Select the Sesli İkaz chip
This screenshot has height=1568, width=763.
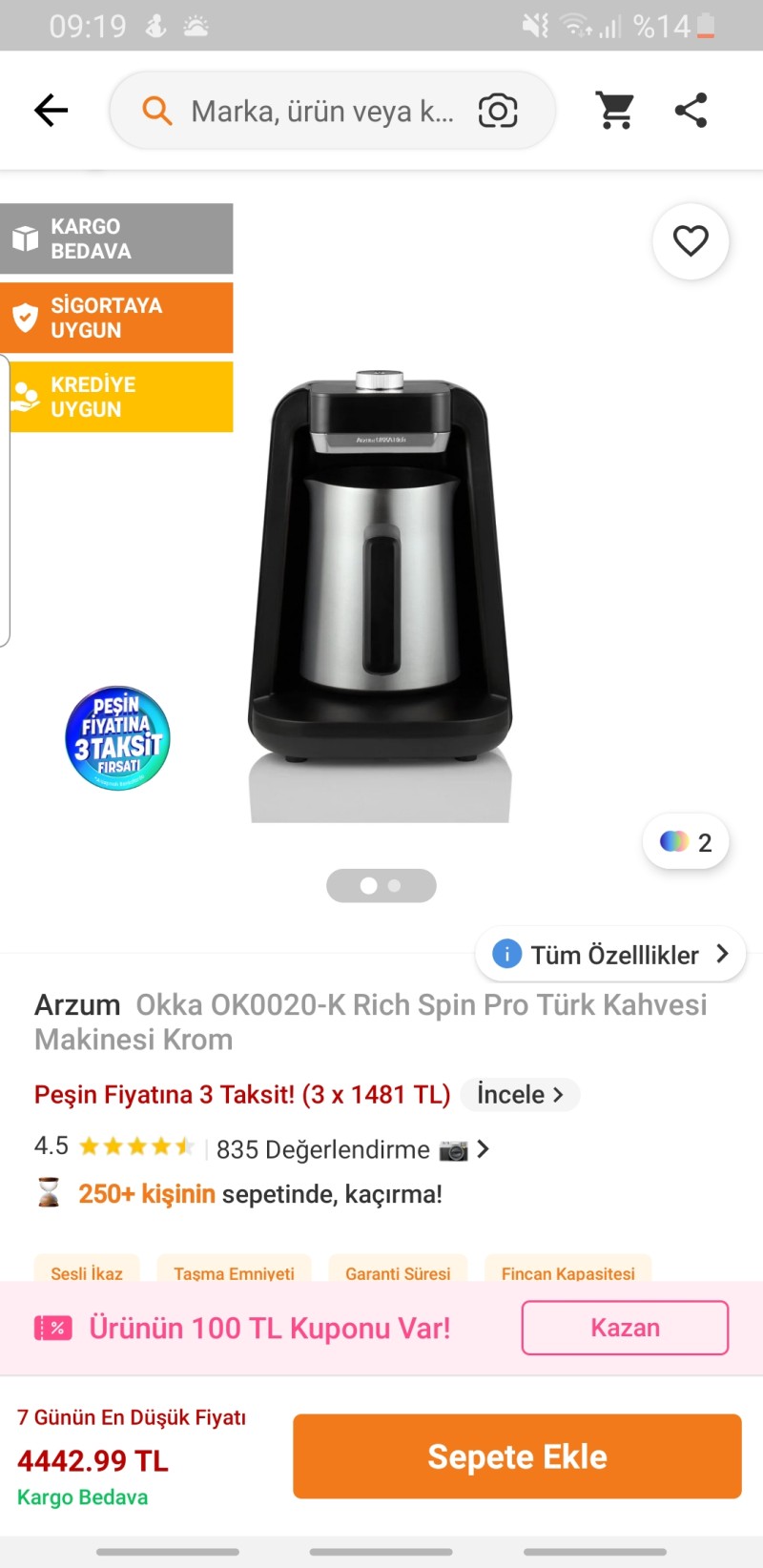[x=87, y=1271]
